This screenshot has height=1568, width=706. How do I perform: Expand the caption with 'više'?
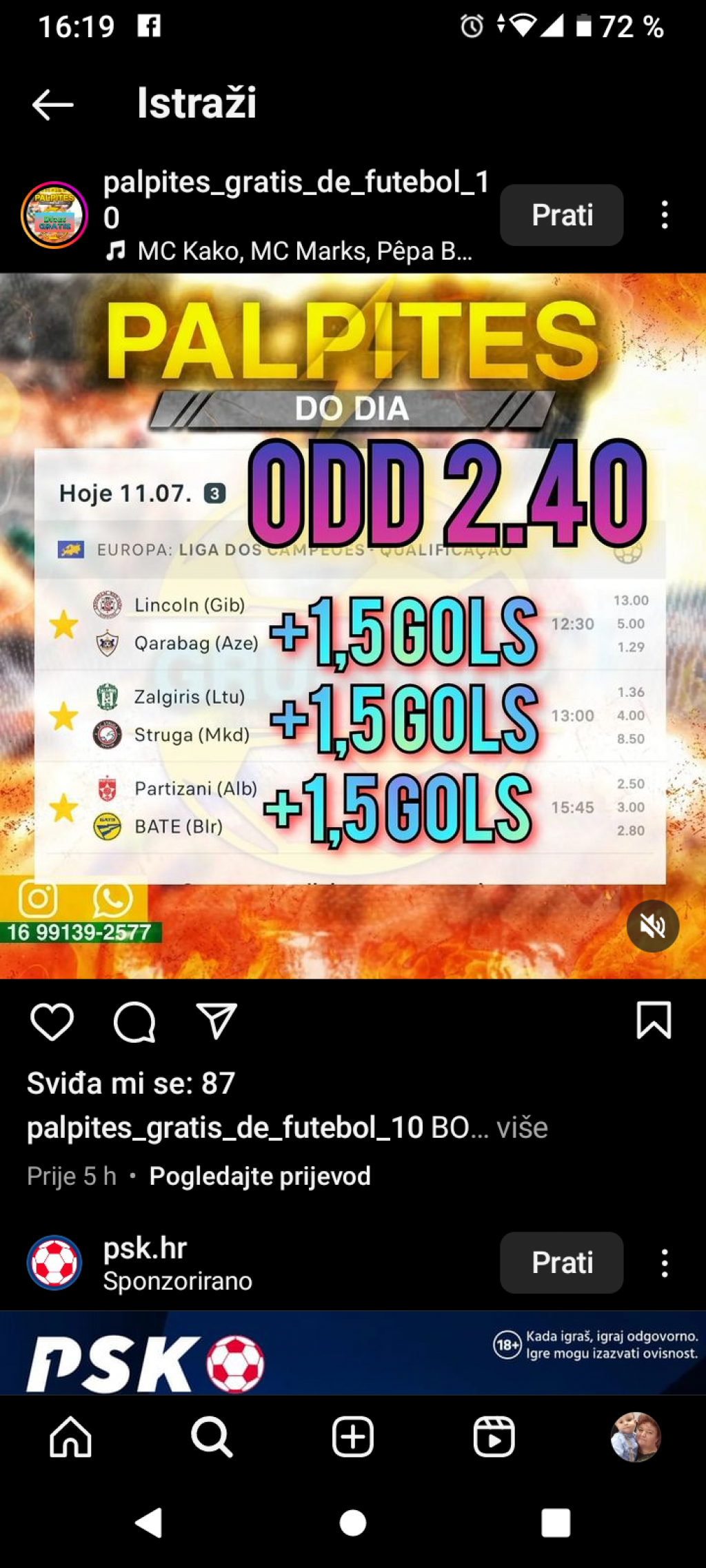522,1128
